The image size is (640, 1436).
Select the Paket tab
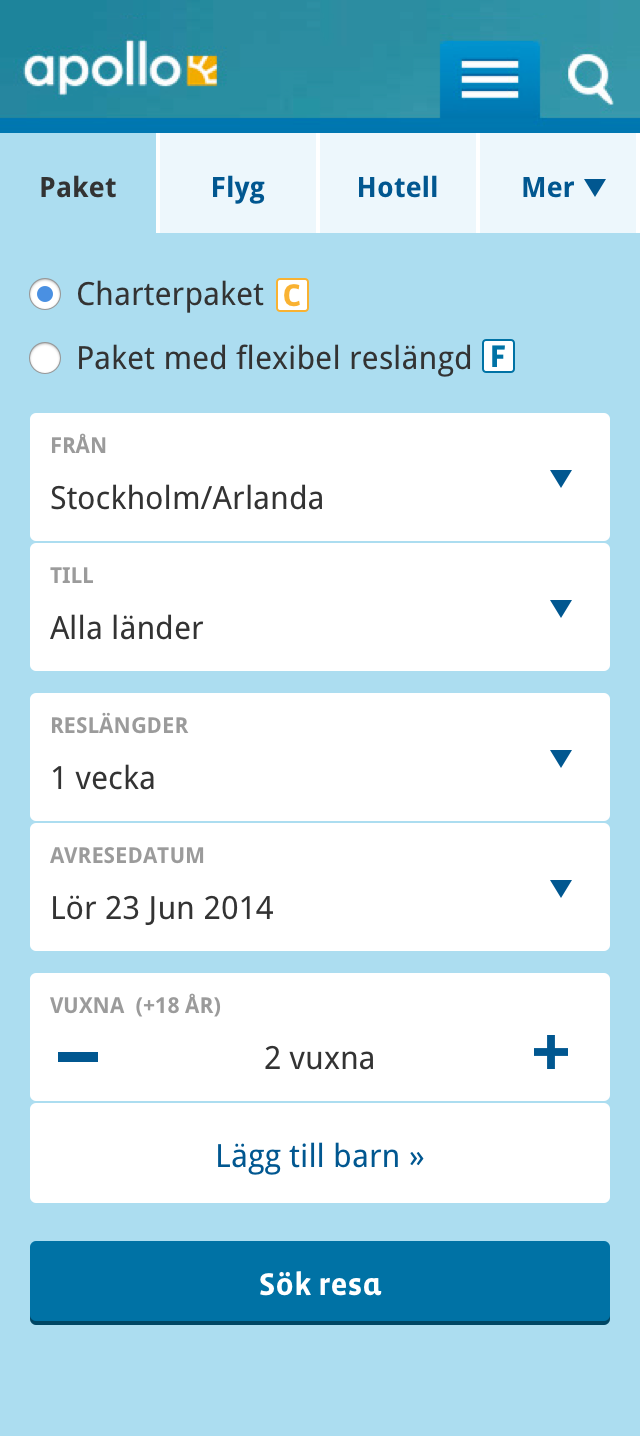click(x=78, y=187)
